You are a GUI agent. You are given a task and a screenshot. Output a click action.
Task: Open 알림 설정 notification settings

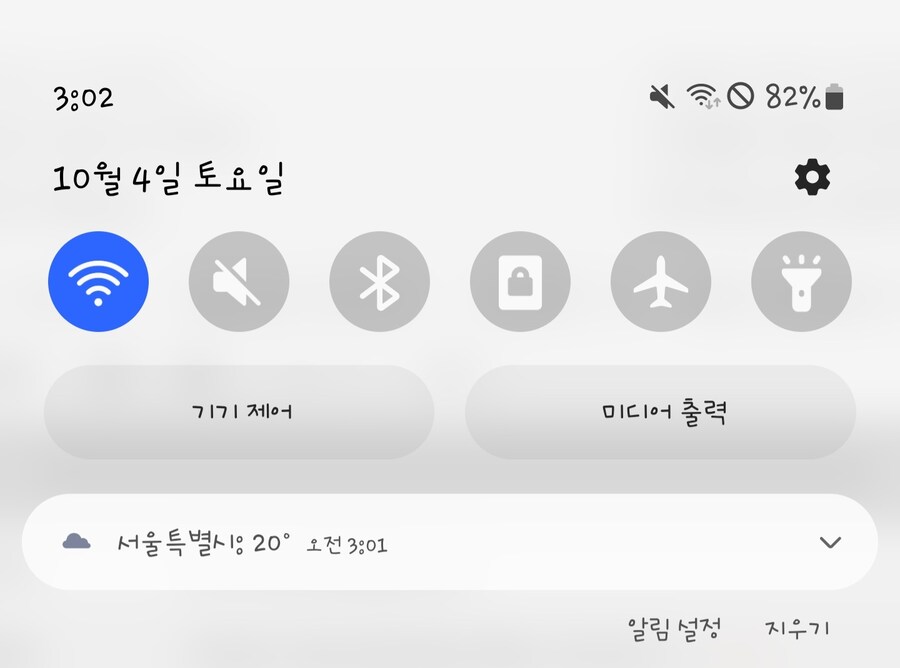point(674,629)
